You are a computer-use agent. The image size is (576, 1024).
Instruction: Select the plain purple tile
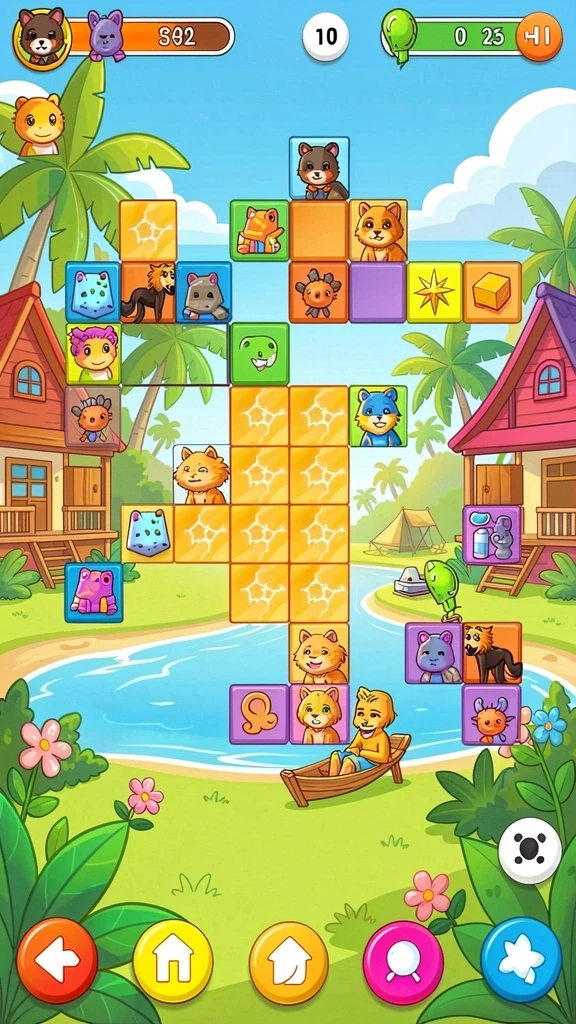377,293
